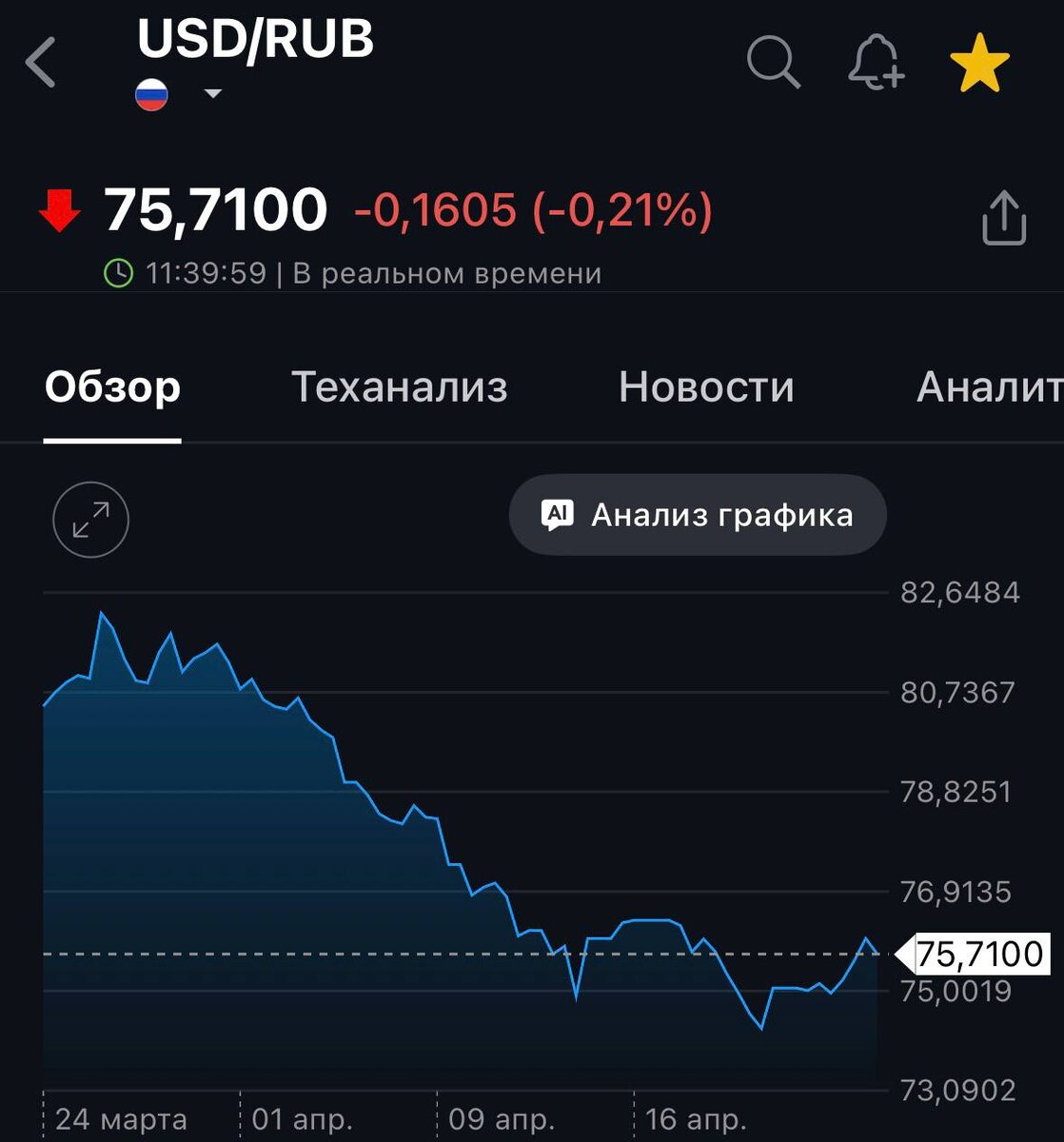Share the quote using the share icon
Screen dimensions: 1064x1142
click(x=1002, y=217)
